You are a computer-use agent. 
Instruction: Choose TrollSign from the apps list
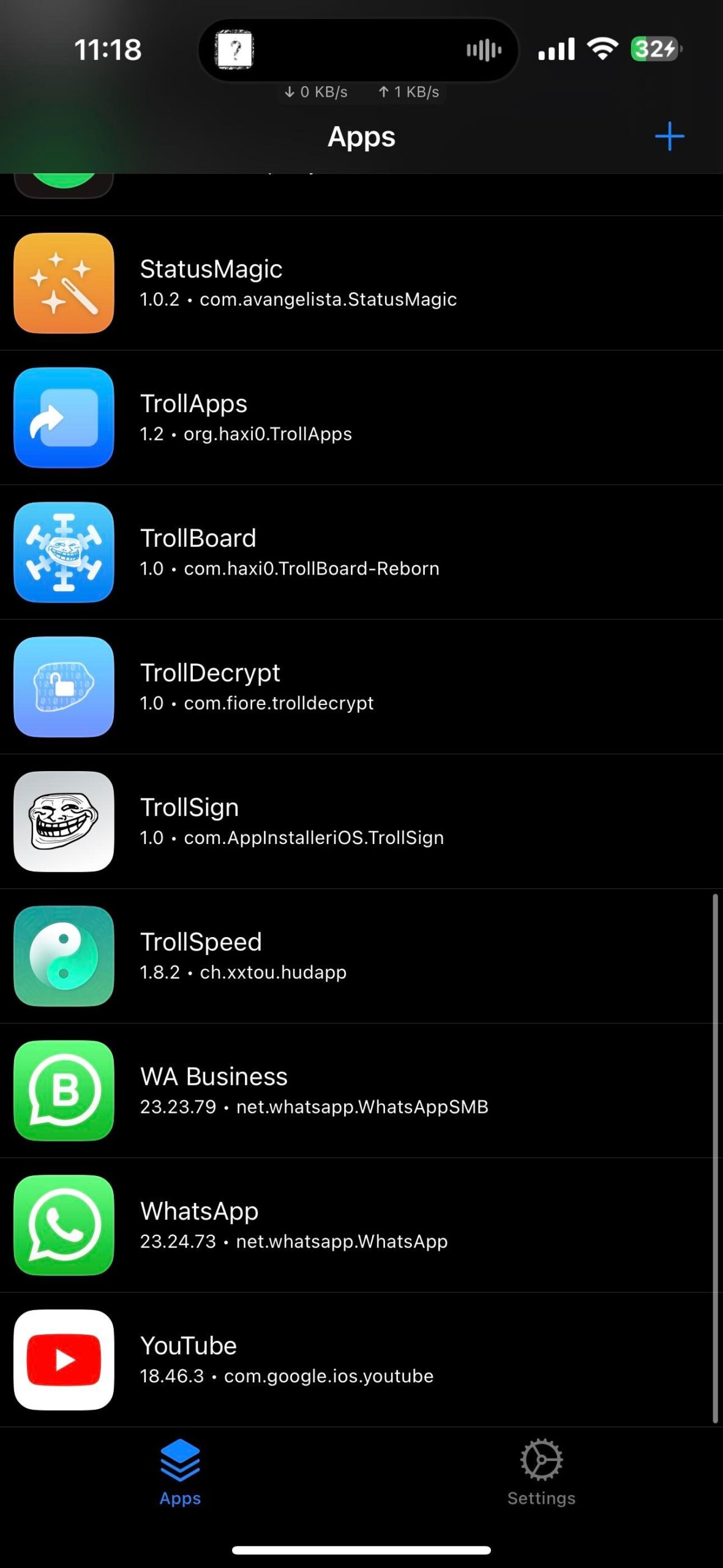(361, 821)
